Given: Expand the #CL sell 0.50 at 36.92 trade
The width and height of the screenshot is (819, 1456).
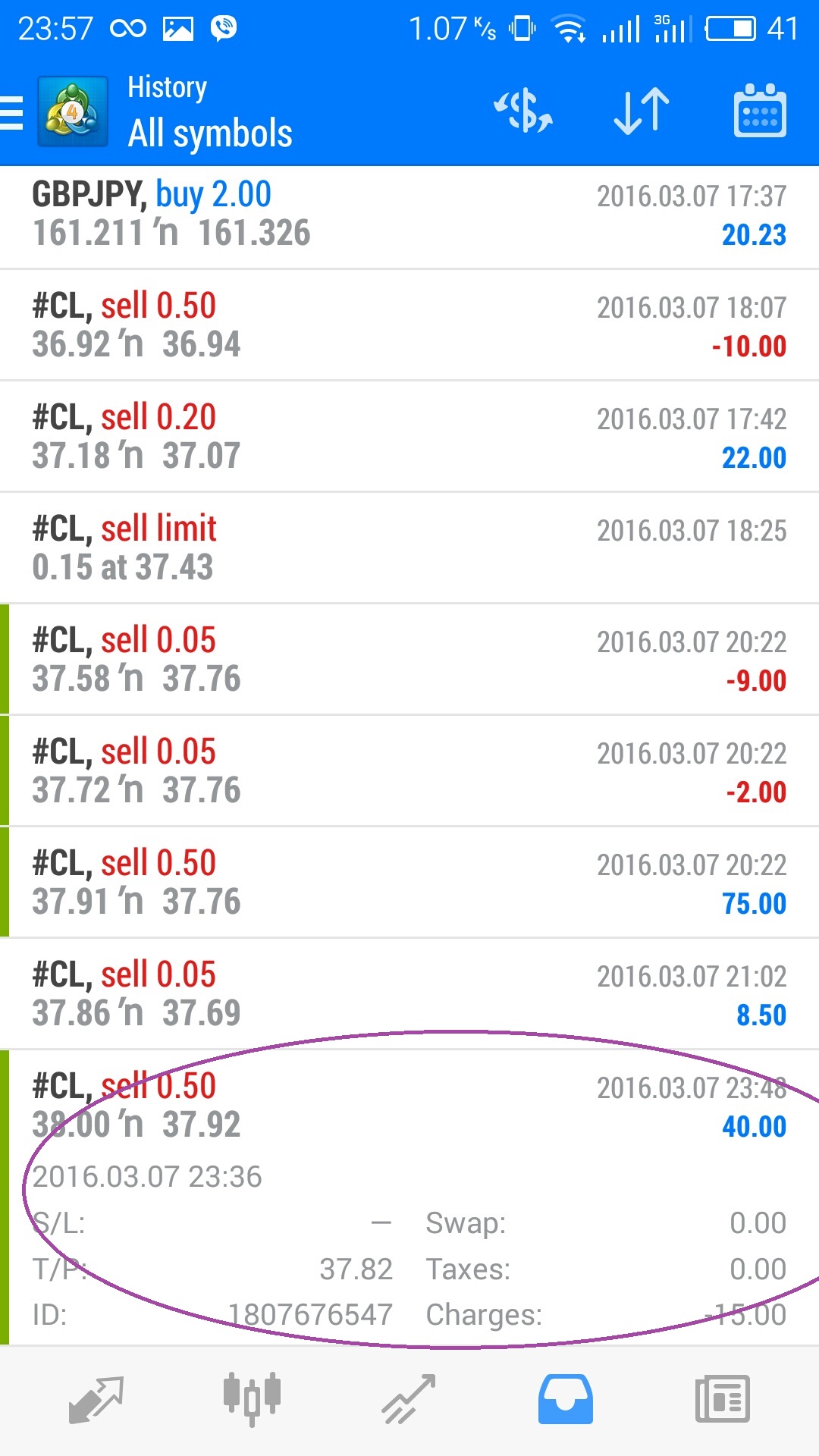Looking at the screenshot, I should click(x=409, y=325).
